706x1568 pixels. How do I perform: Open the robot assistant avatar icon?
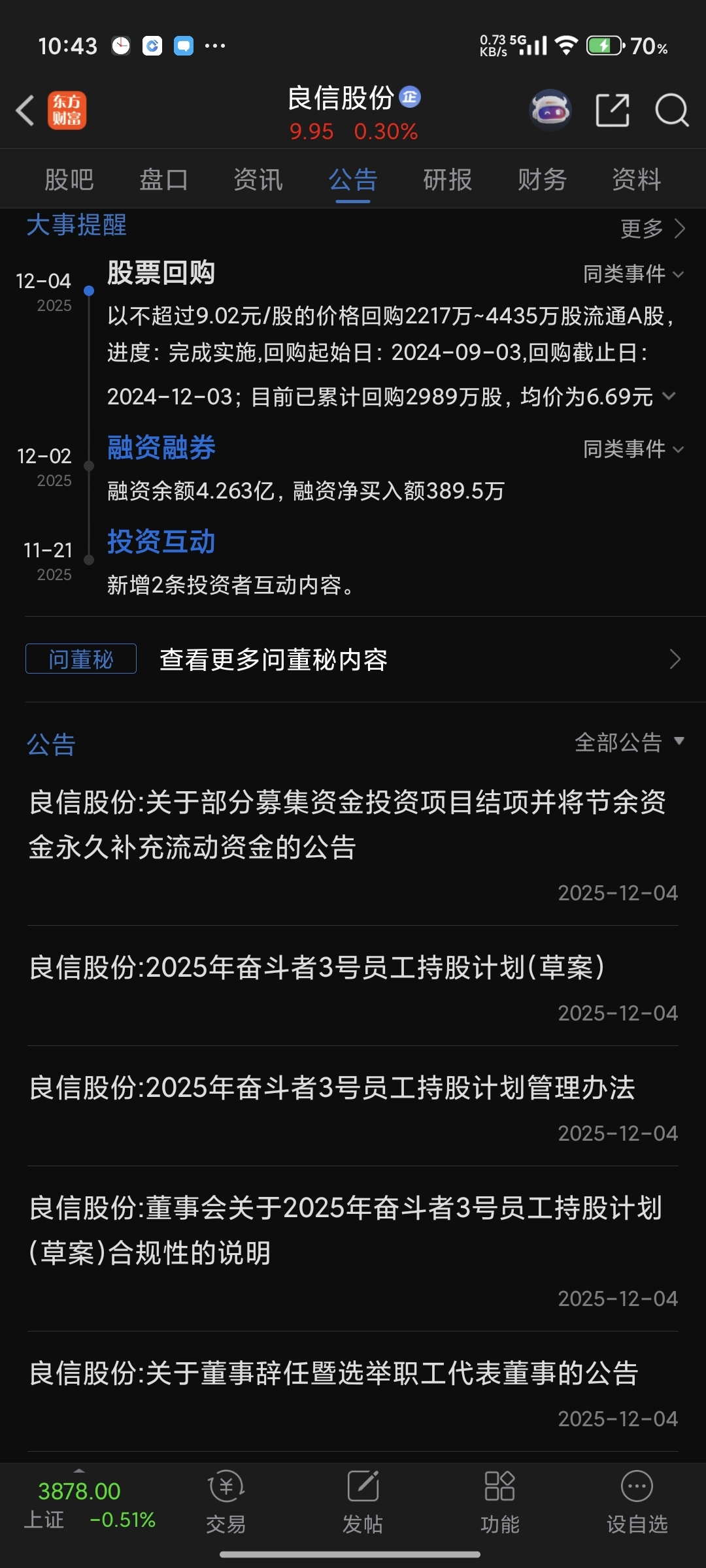550,110
